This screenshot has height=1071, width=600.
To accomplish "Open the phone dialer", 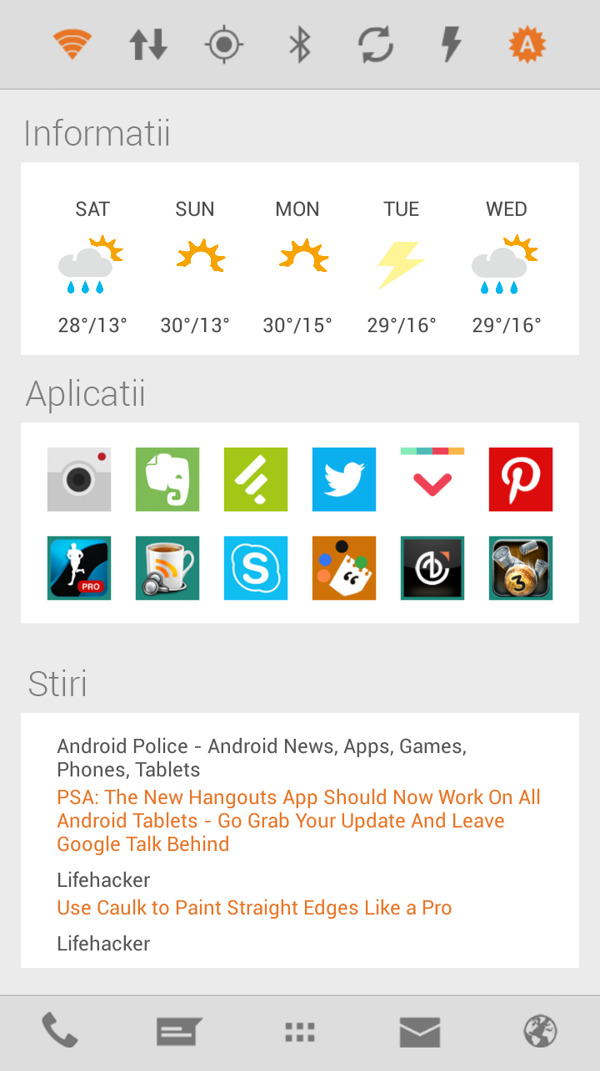I will coord(60,1031).
